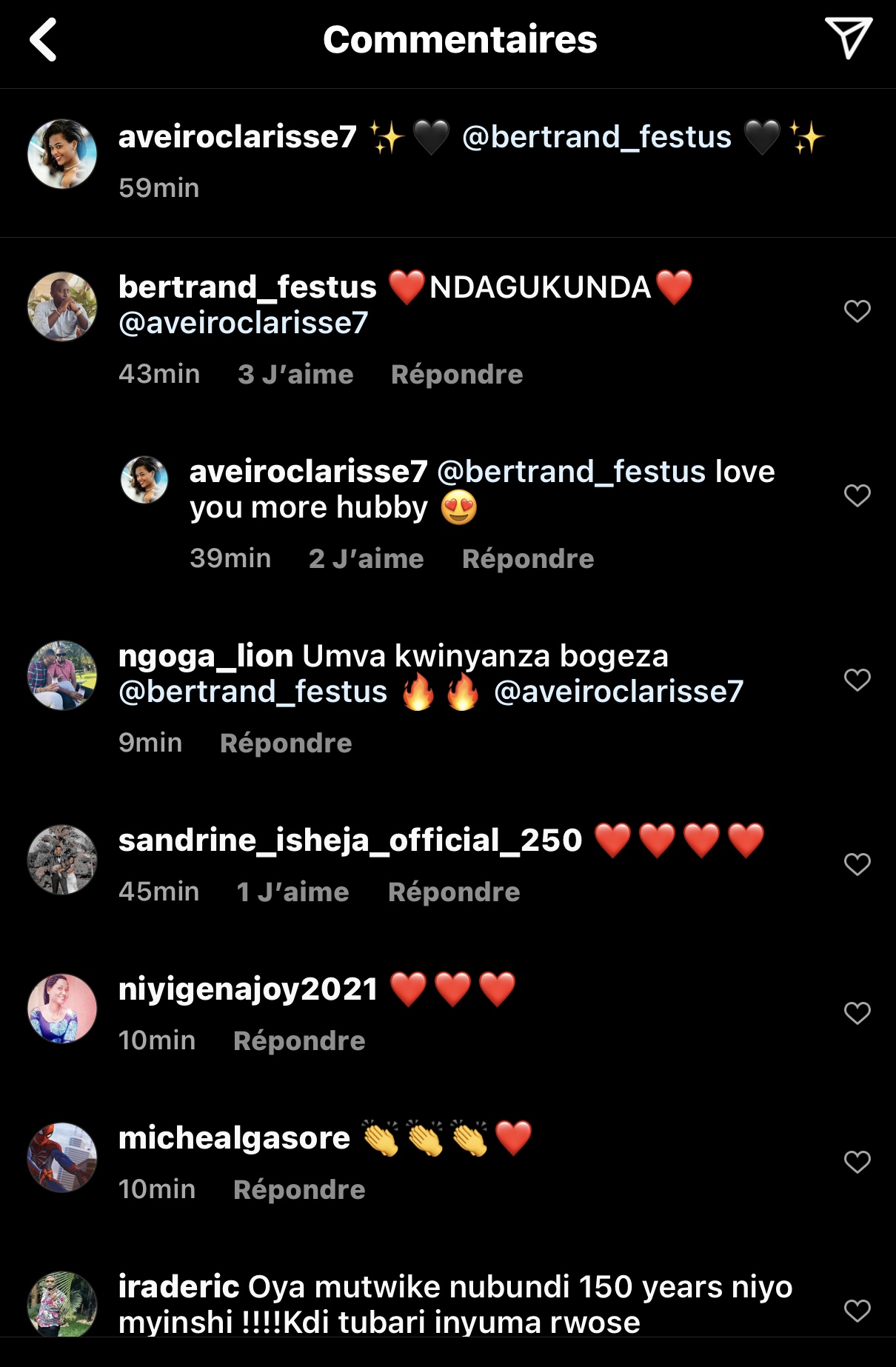
Task: View ngoga_lion's profile picture
Action: tap(62, 675)
